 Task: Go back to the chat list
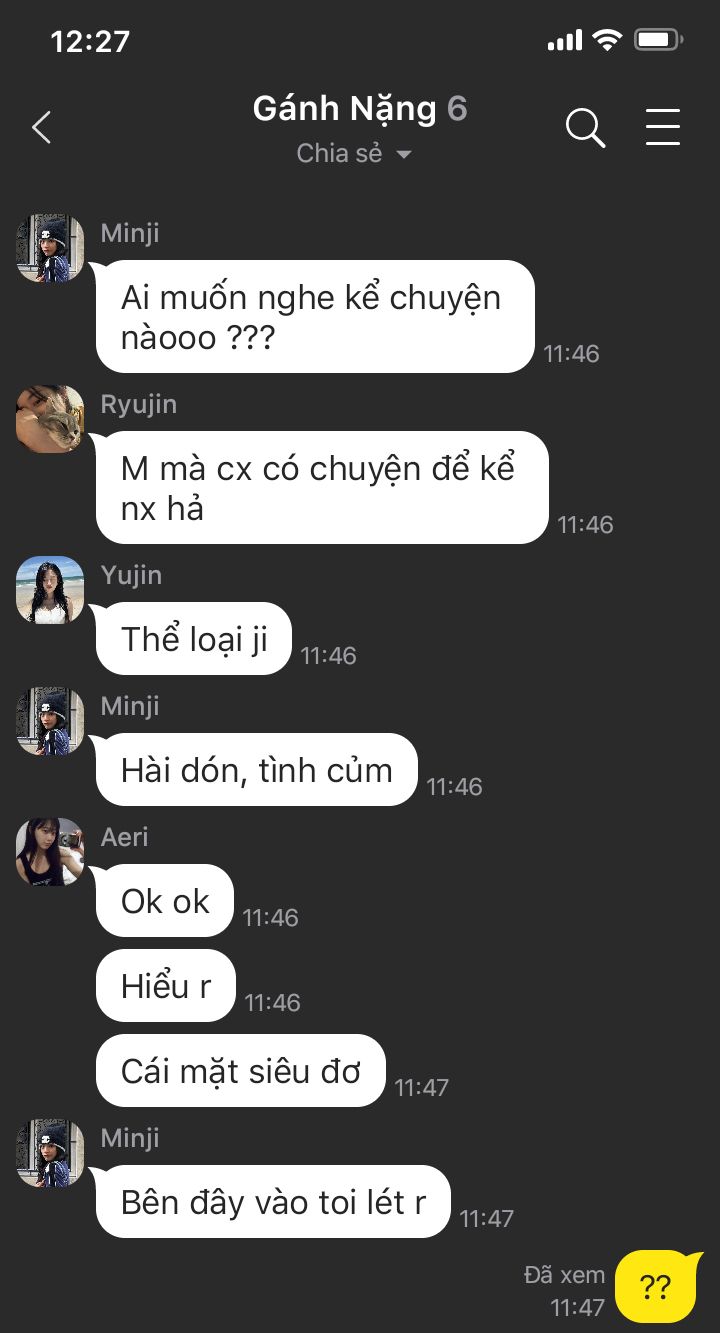(x=41, y=127)
